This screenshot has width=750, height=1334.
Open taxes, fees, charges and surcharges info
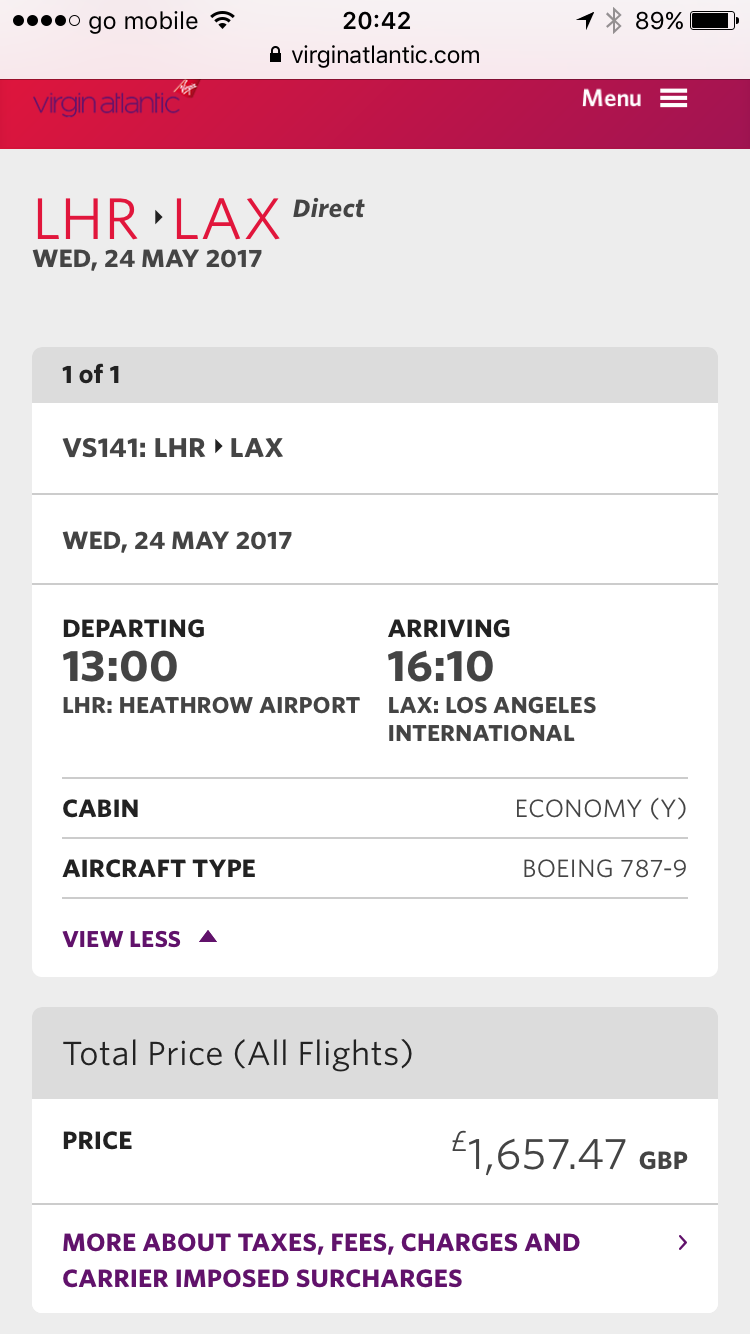click(x=374, y=1260)
